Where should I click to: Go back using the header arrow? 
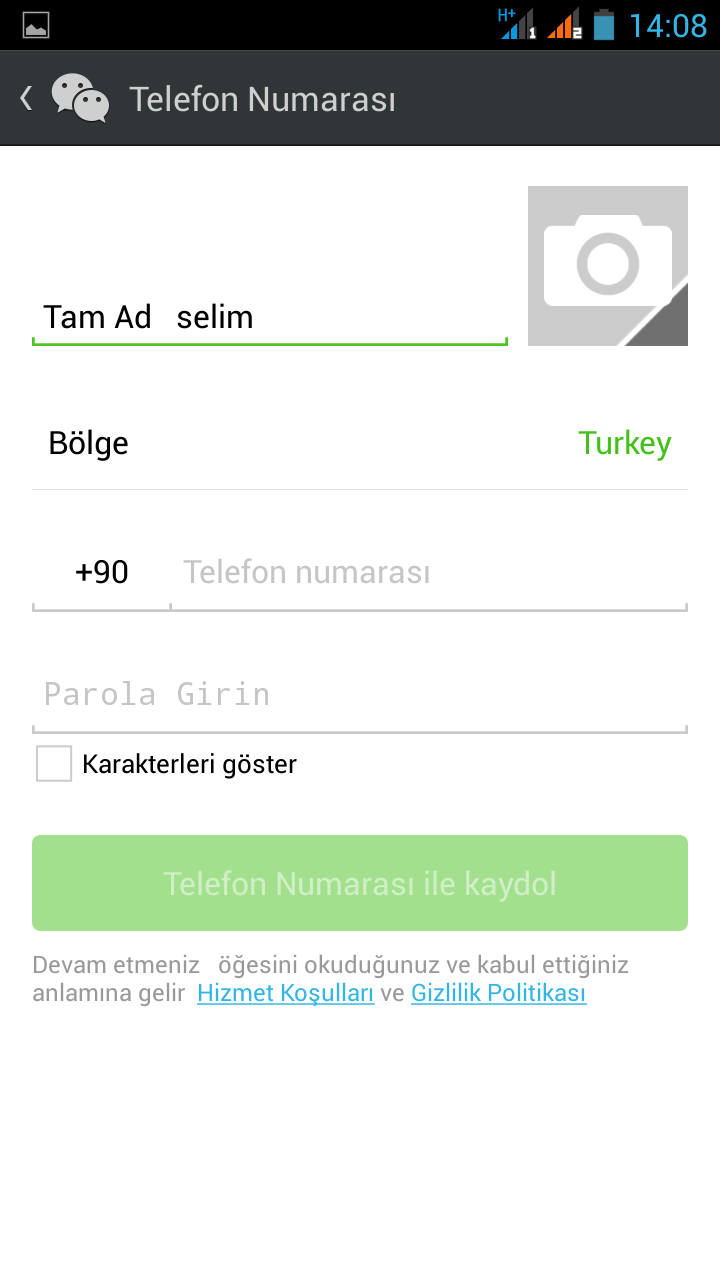click(27, 99)
